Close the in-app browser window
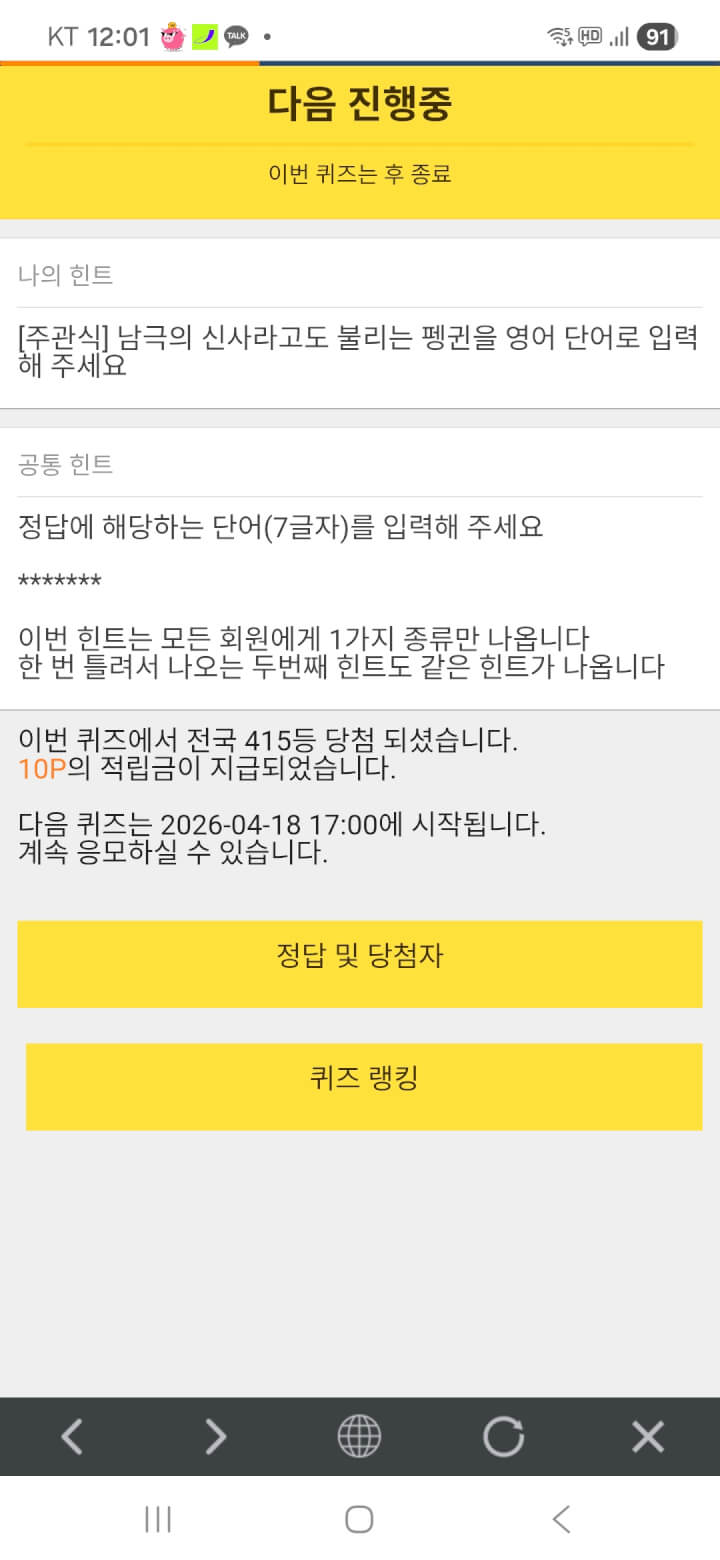Viewport: 720px width, 1560px height. pyautogui.click(x=648, y=1437)
